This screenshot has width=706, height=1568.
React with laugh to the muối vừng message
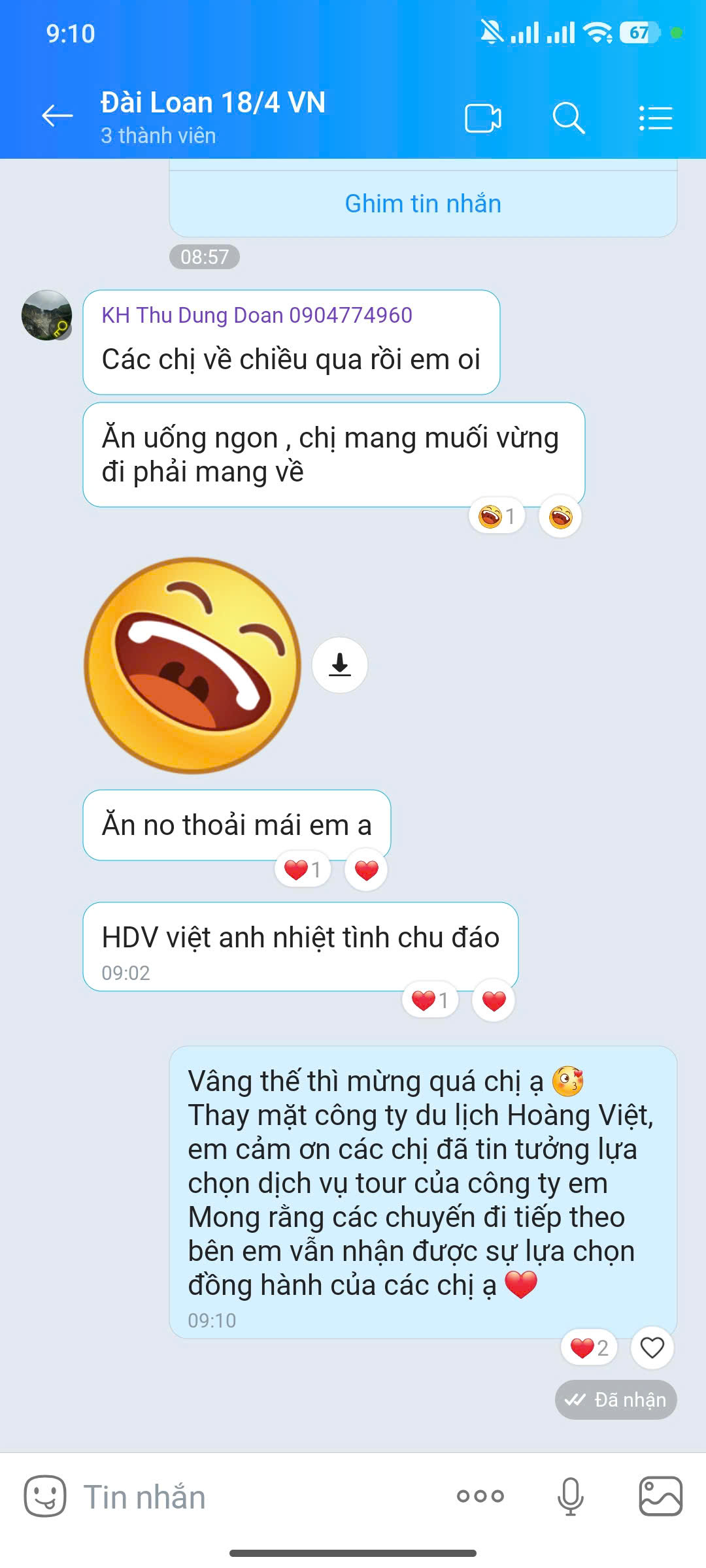tap(560, 517)
